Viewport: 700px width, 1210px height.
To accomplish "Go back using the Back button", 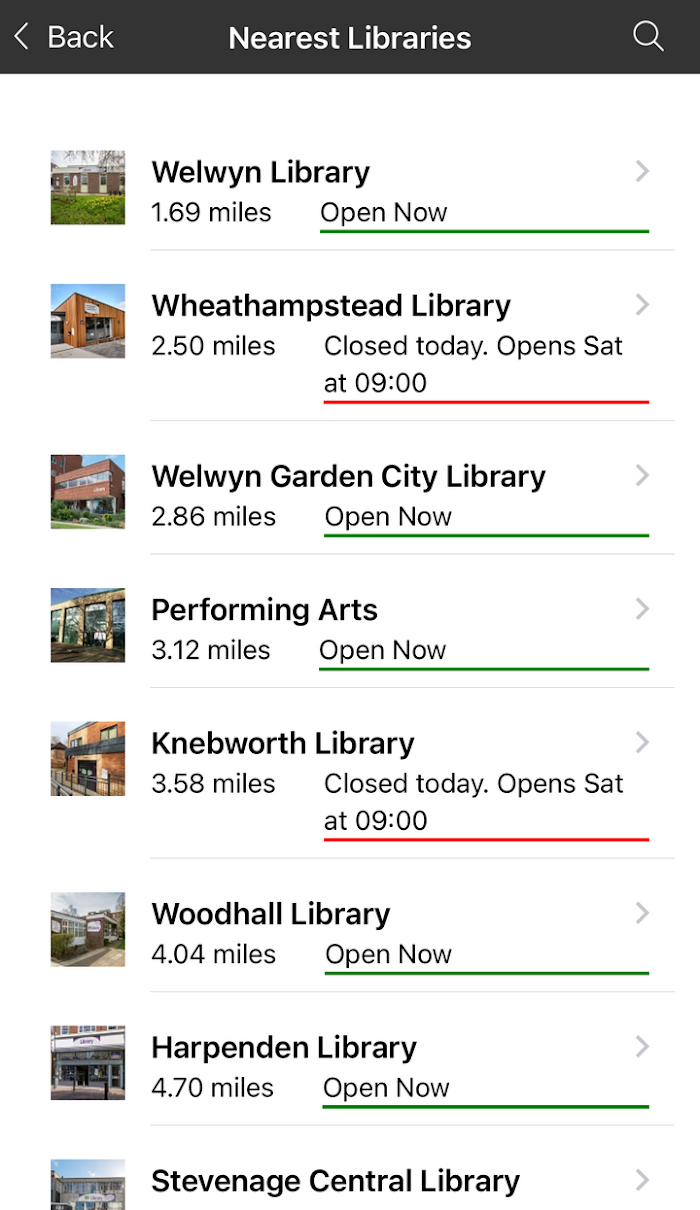I will [63, 37].
